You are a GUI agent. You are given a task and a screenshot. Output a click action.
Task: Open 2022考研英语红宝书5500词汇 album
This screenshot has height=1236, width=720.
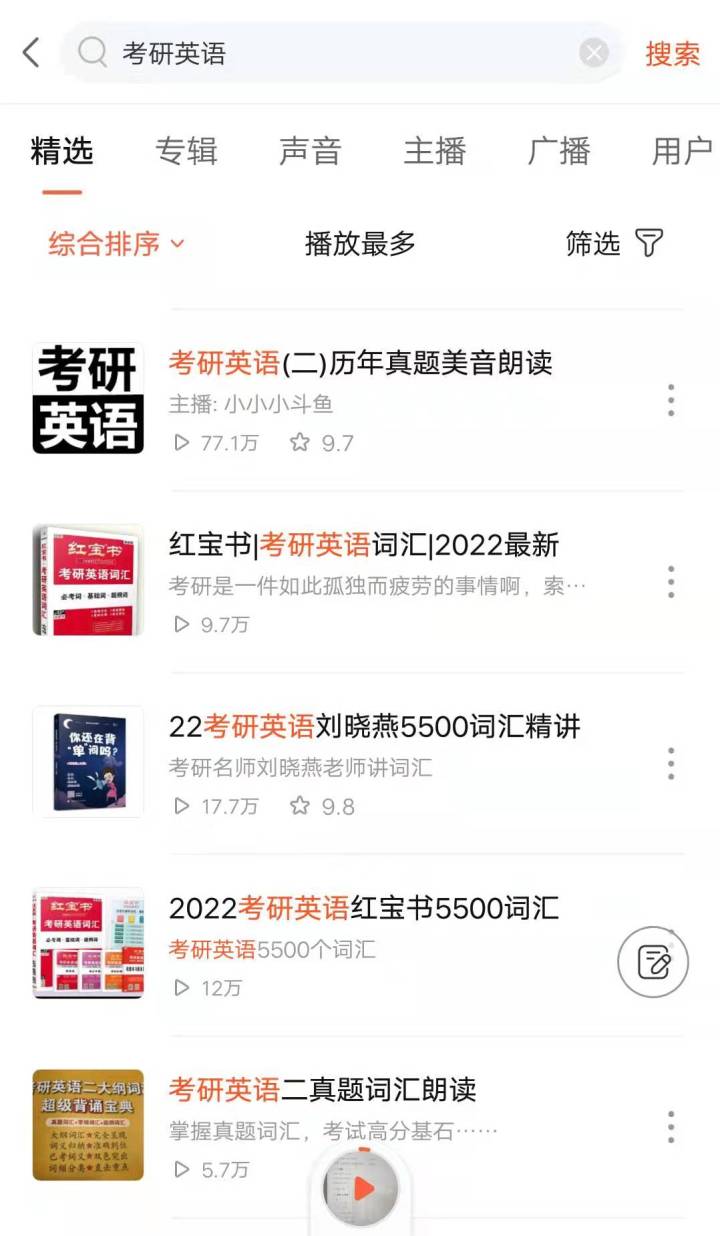pos(364,909)
